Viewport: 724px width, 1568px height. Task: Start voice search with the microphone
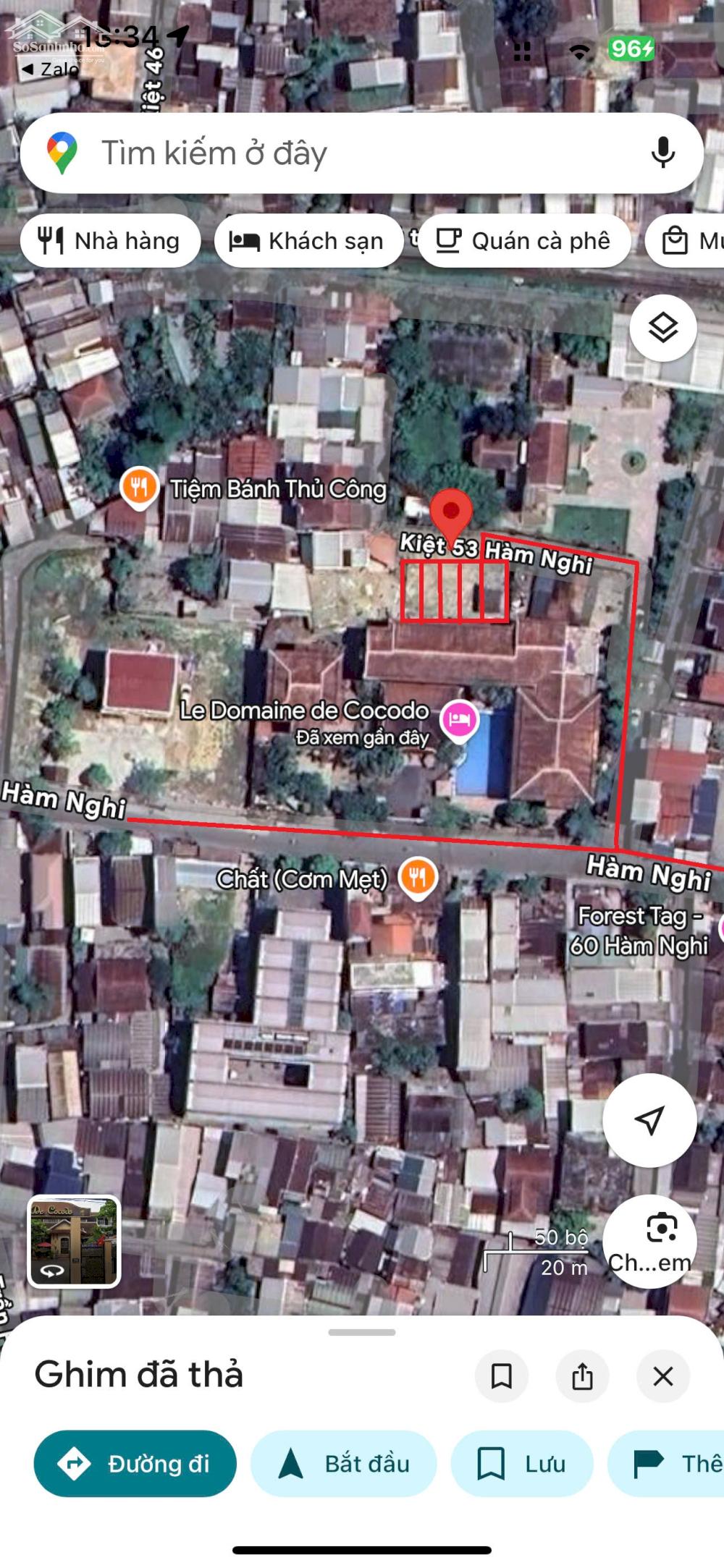(x=662, y=153)
